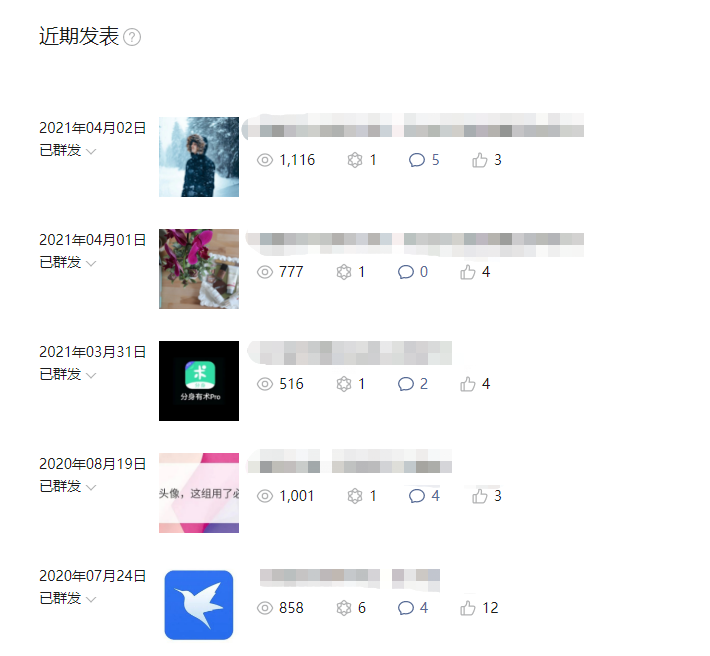The height and width of the screenshot is (656, 710).
Task: View comments on the 2021年04月02日 post
Action: tap(424, 160)
